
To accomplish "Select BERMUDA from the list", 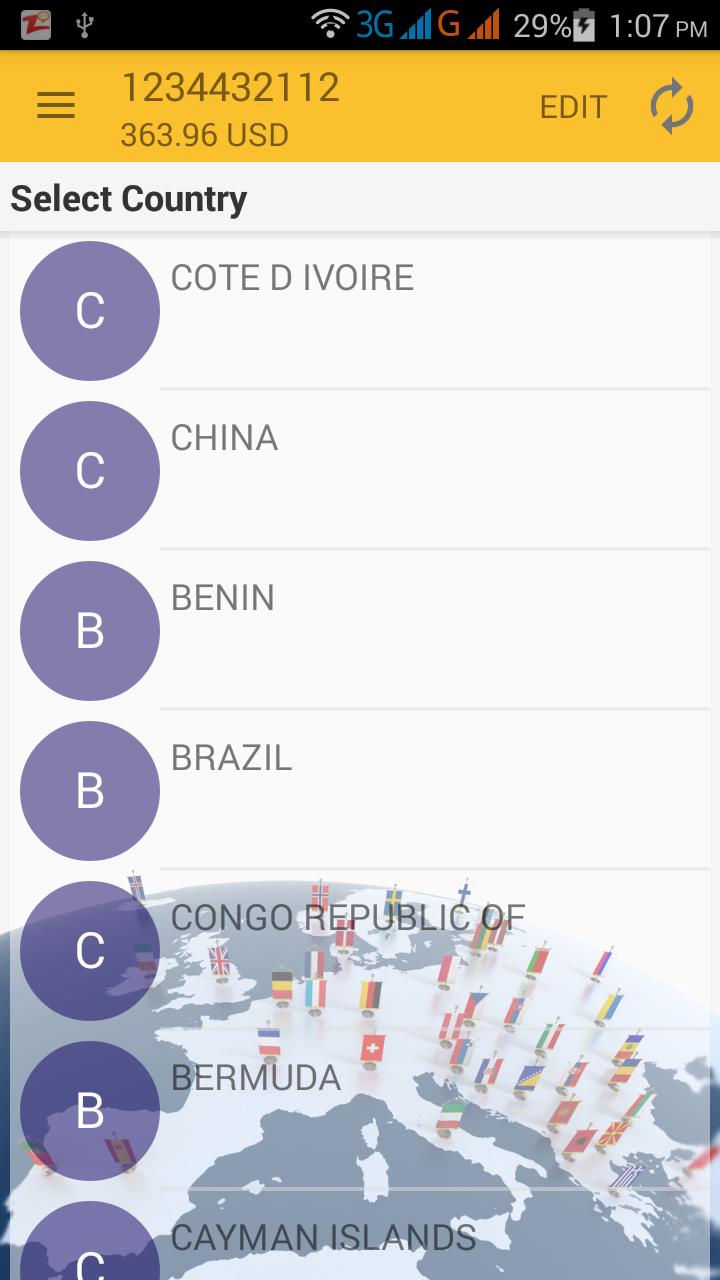I will coord(255,1078).
